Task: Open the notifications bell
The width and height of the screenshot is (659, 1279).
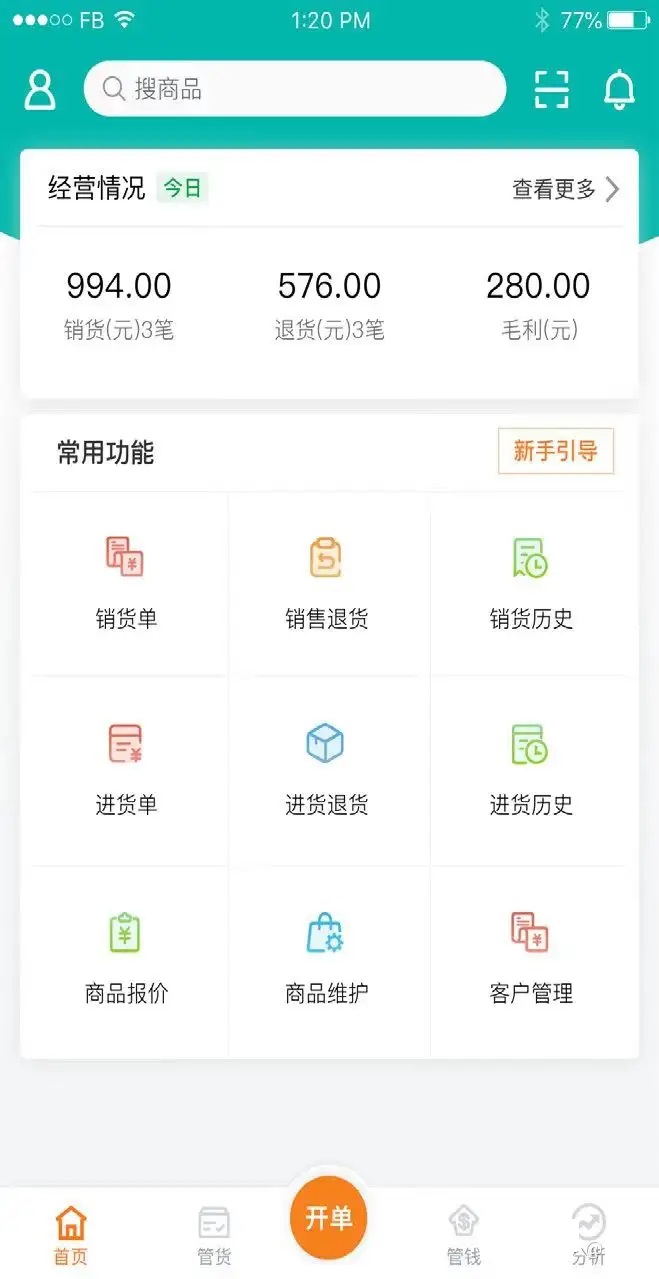Action: 619,90
